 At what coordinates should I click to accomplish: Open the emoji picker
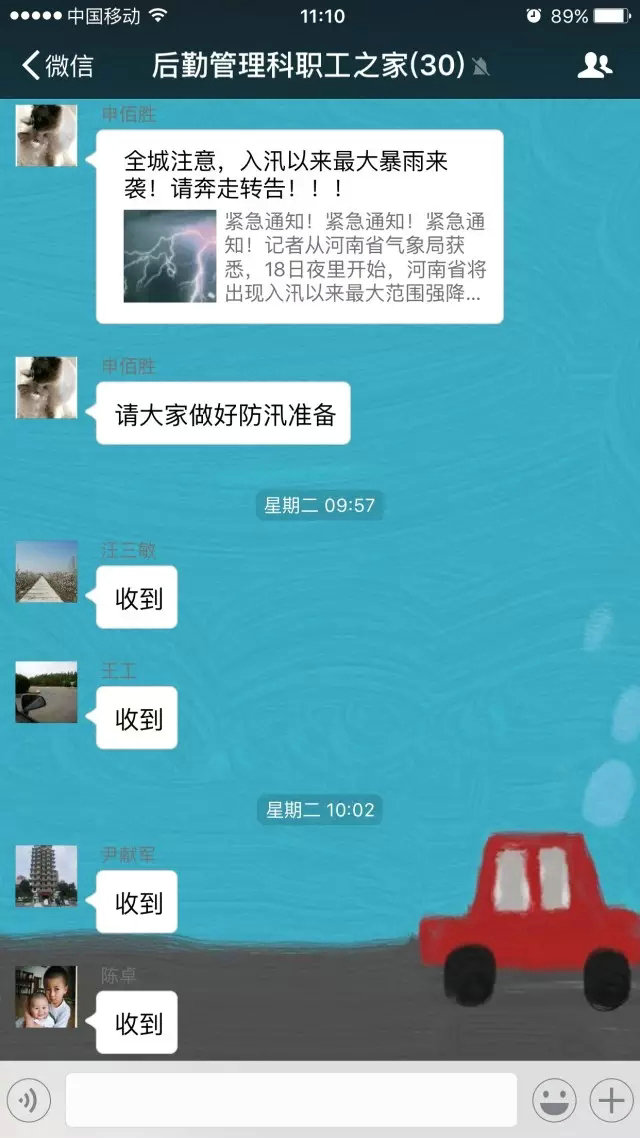pyautogui.click(x=553, y=1101)
